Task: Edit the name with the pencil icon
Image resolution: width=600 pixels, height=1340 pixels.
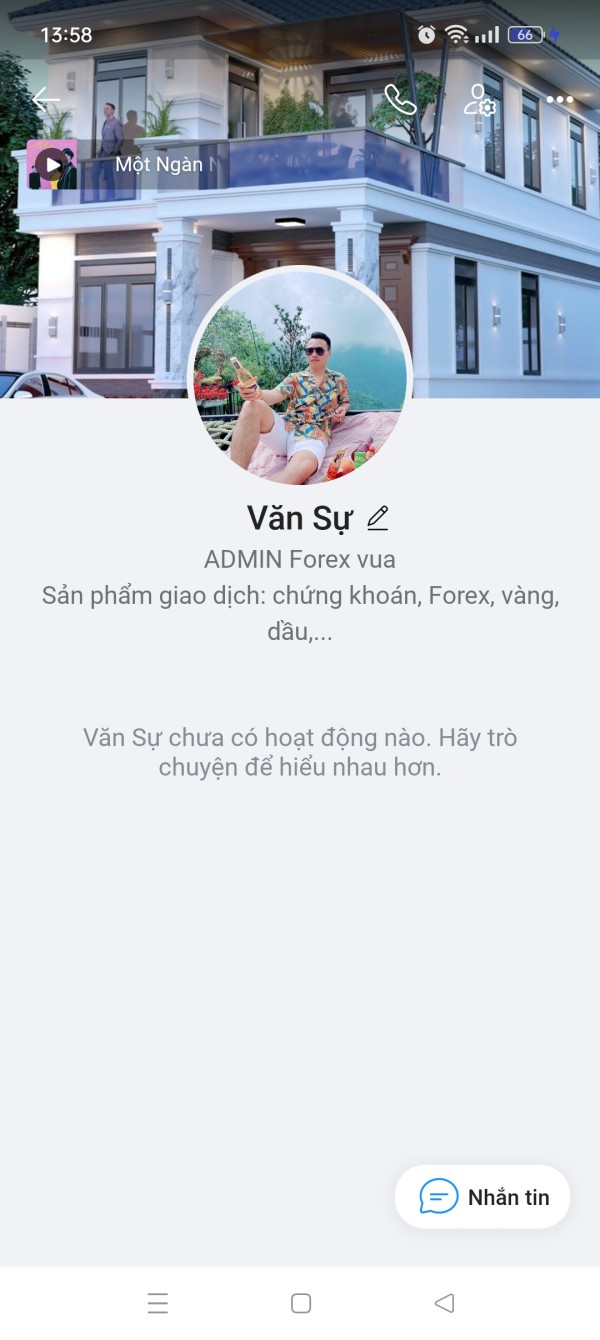Action: (377, 518)
